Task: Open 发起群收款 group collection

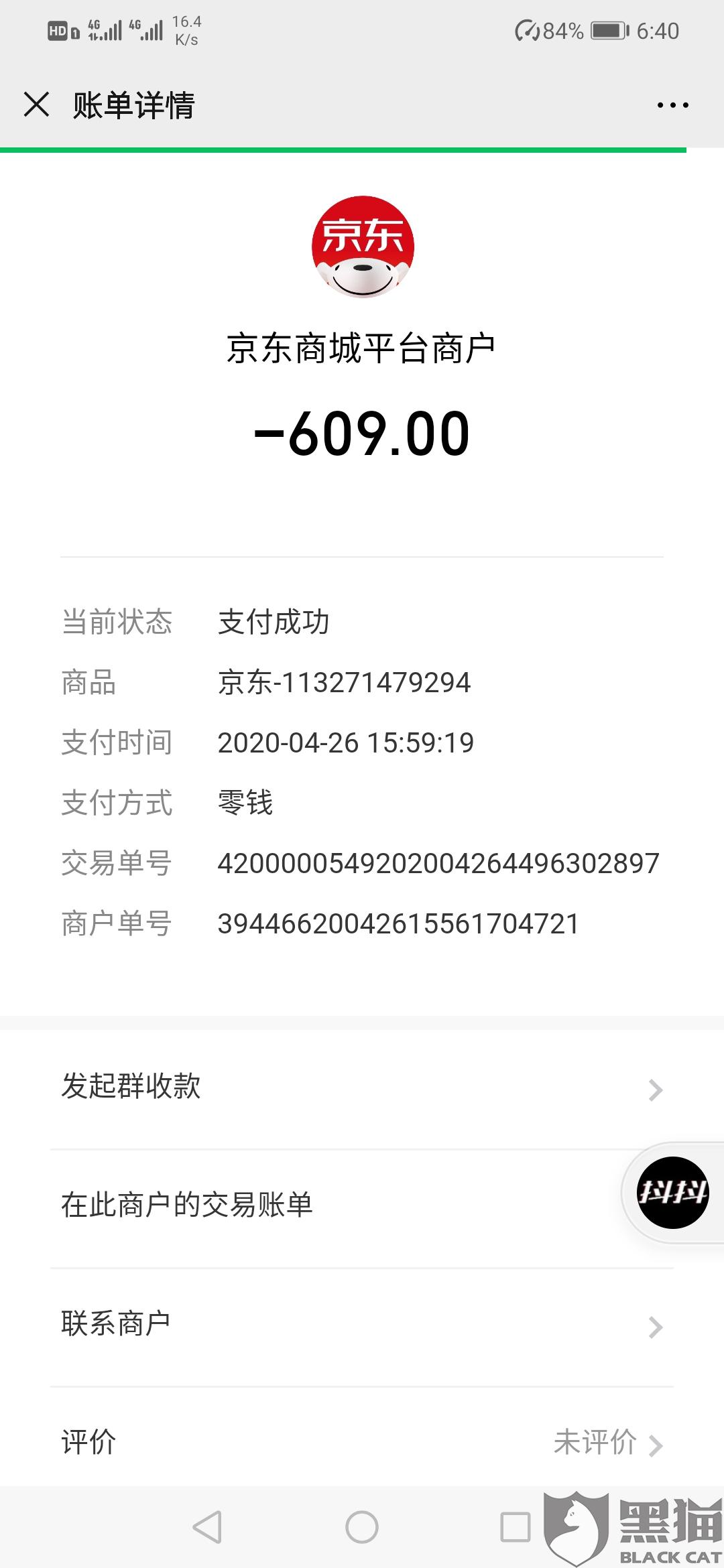Action: [x=362, y=1088]
